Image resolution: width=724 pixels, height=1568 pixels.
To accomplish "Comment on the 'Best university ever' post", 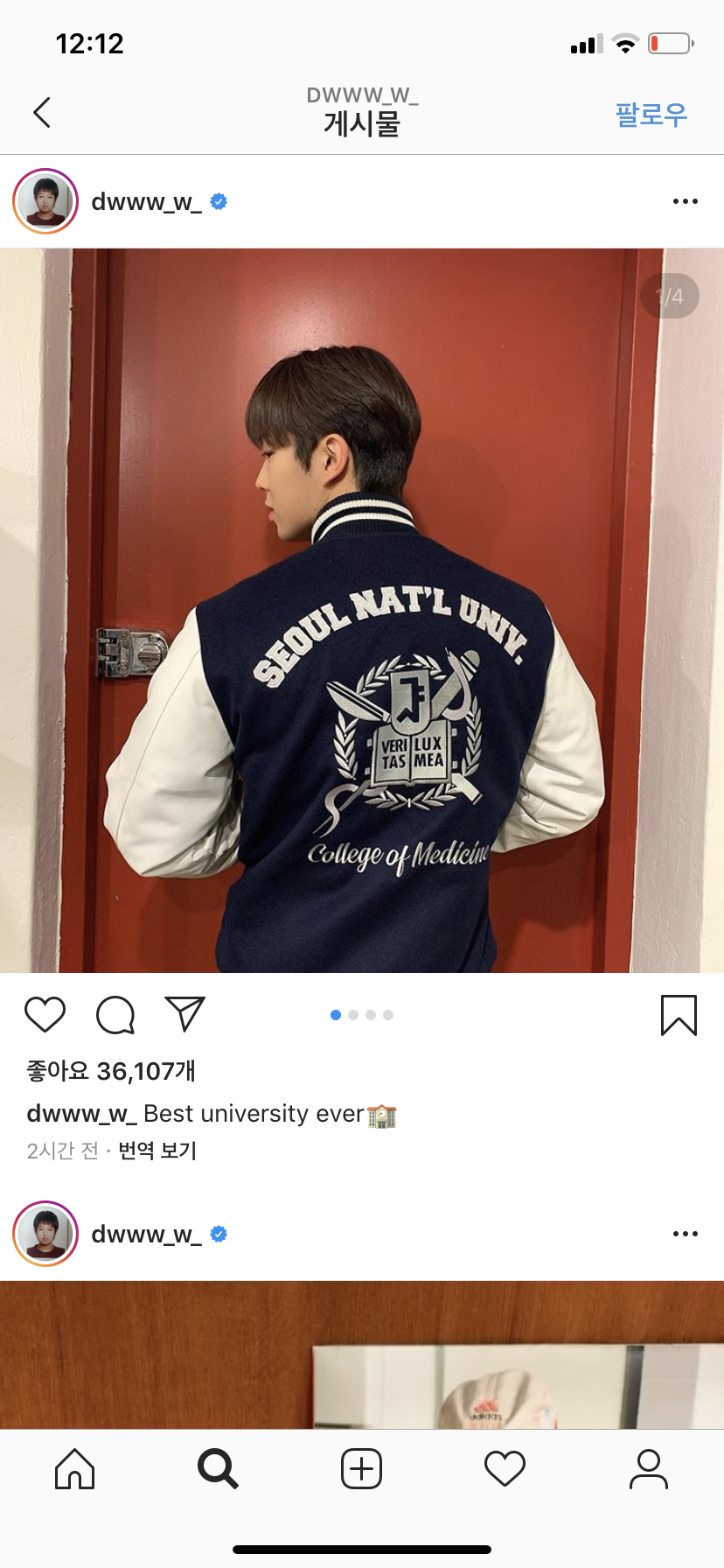I will click(115, 1015).
